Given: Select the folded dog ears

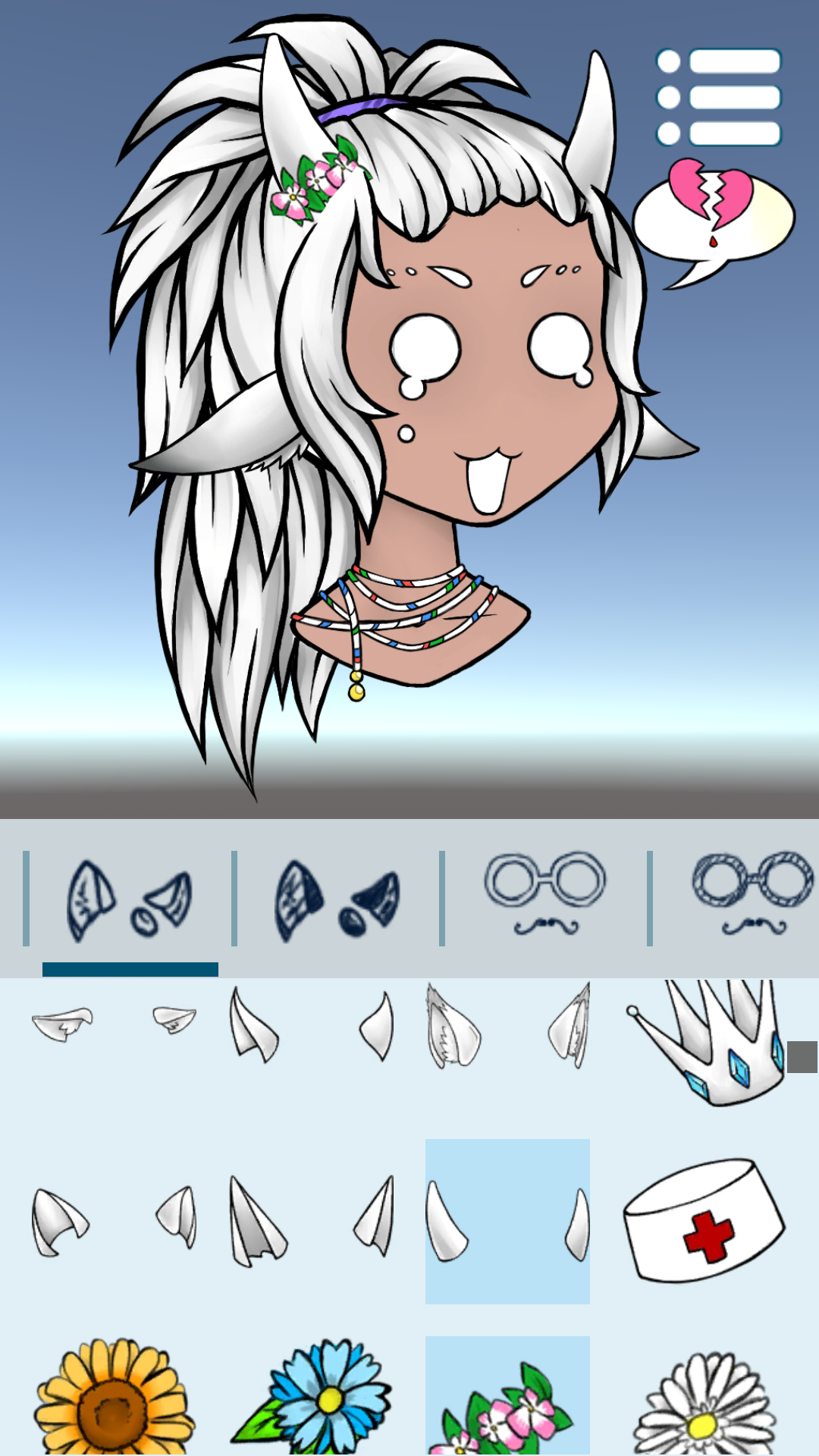Looking at the screenshot, I should 114,1221.
